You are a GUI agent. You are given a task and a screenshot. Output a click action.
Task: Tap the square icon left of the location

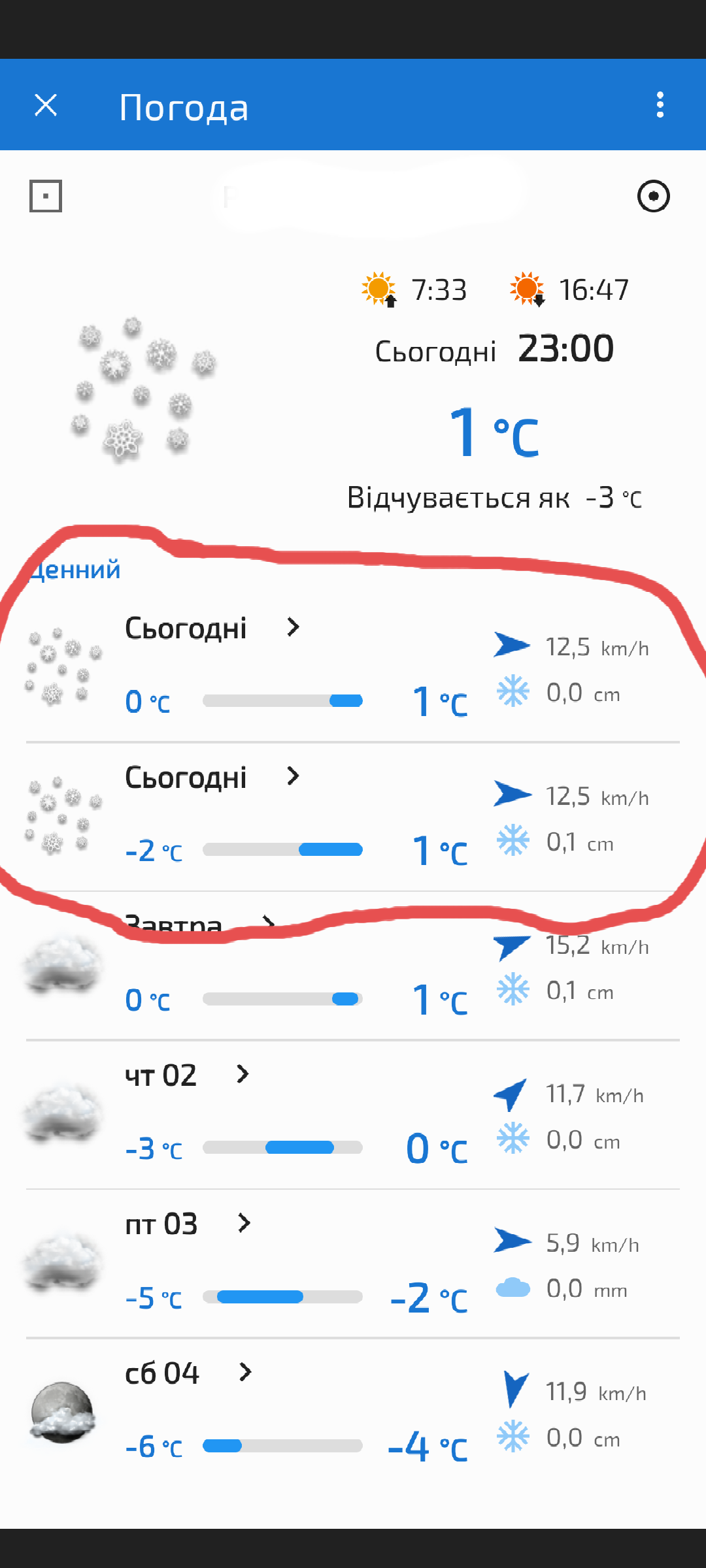tap(46, 196)
